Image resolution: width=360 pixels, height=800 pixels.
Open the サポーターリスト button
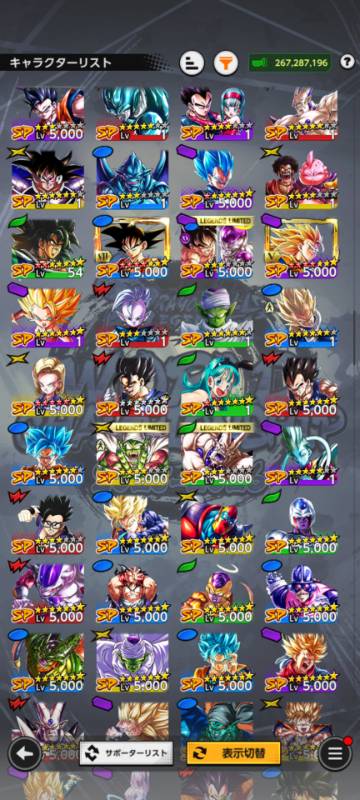tap(126, 753)
